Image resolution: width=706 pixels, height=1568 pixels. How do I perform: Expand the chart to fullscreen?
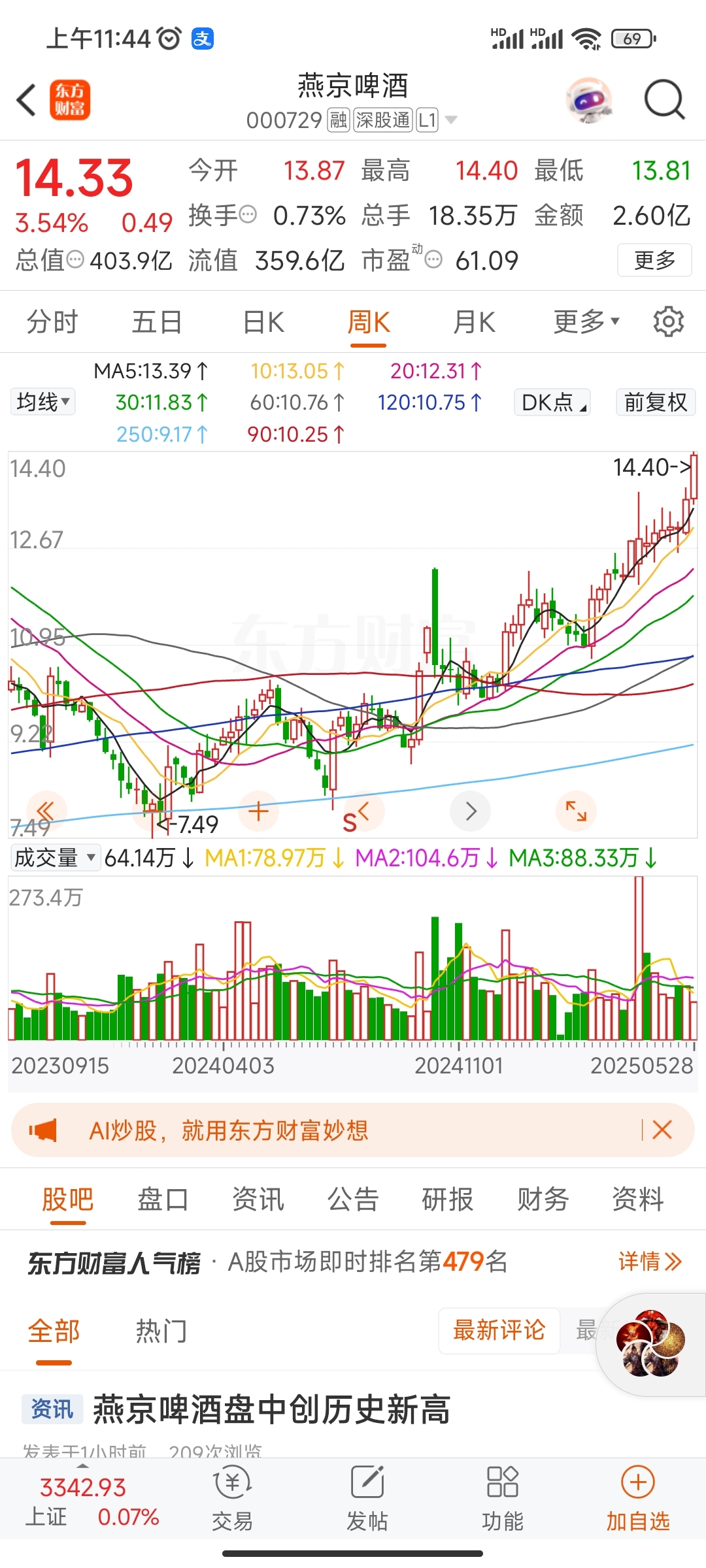(576, 811)
